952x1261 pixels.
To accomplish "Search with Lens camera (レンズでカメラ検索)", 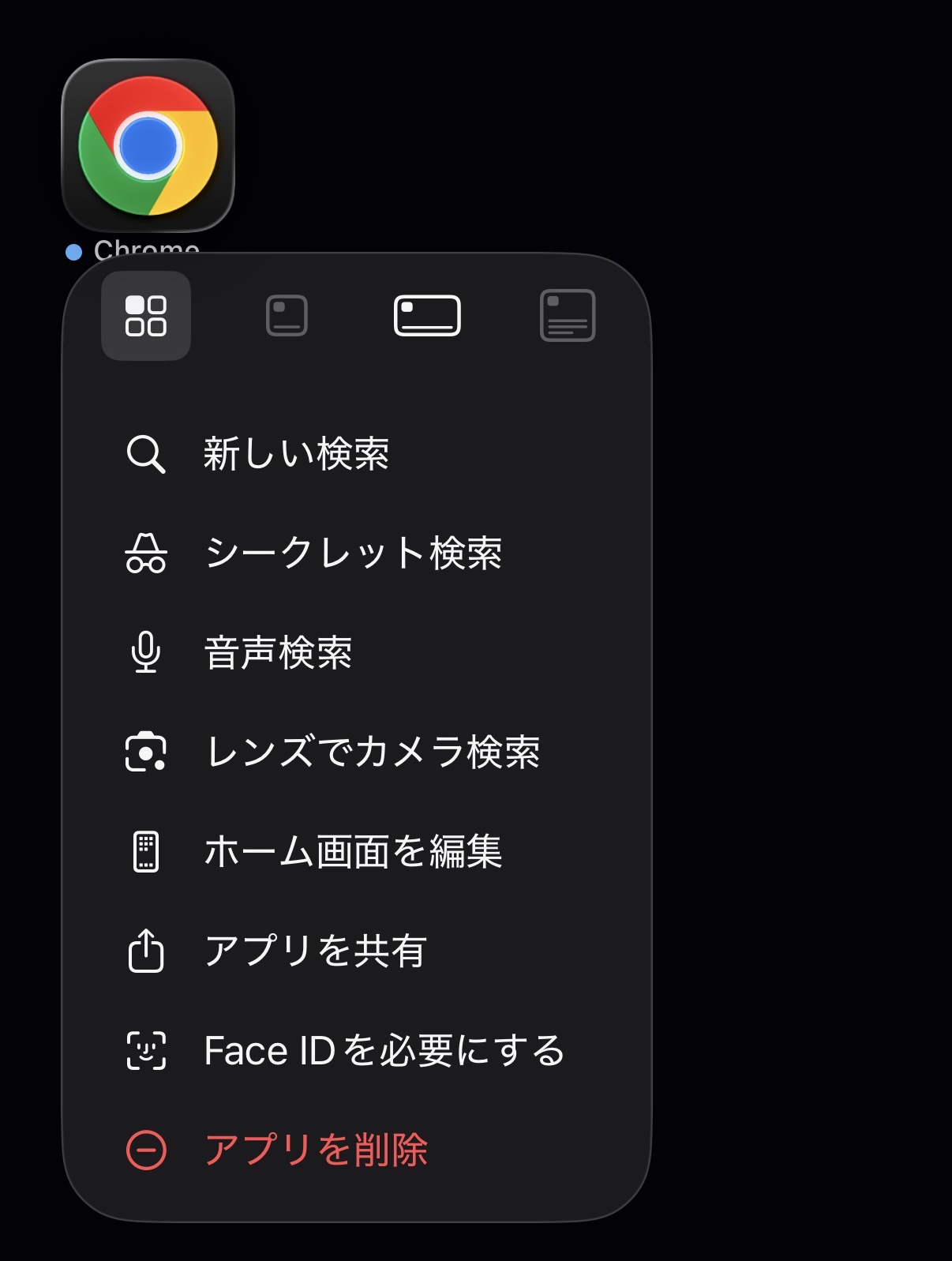I will (371, 752).
